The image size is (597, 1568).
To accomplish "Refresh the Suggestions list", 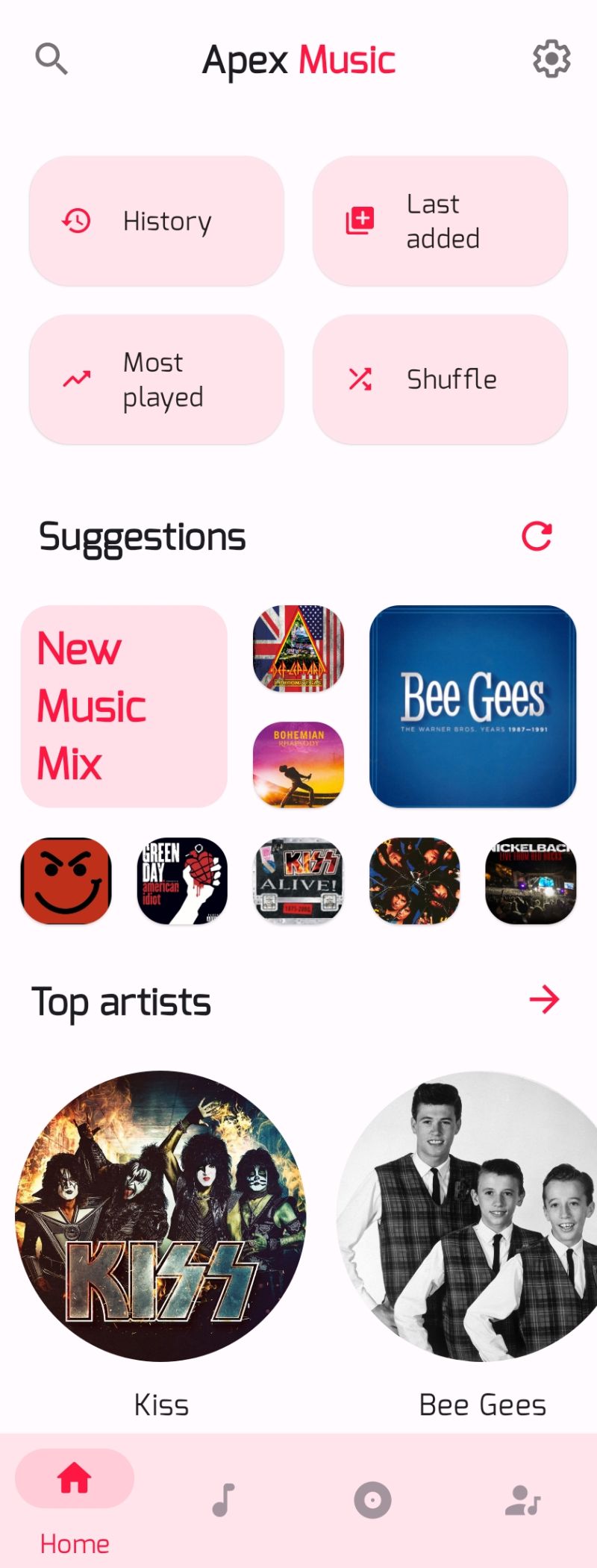I will 537,536.
